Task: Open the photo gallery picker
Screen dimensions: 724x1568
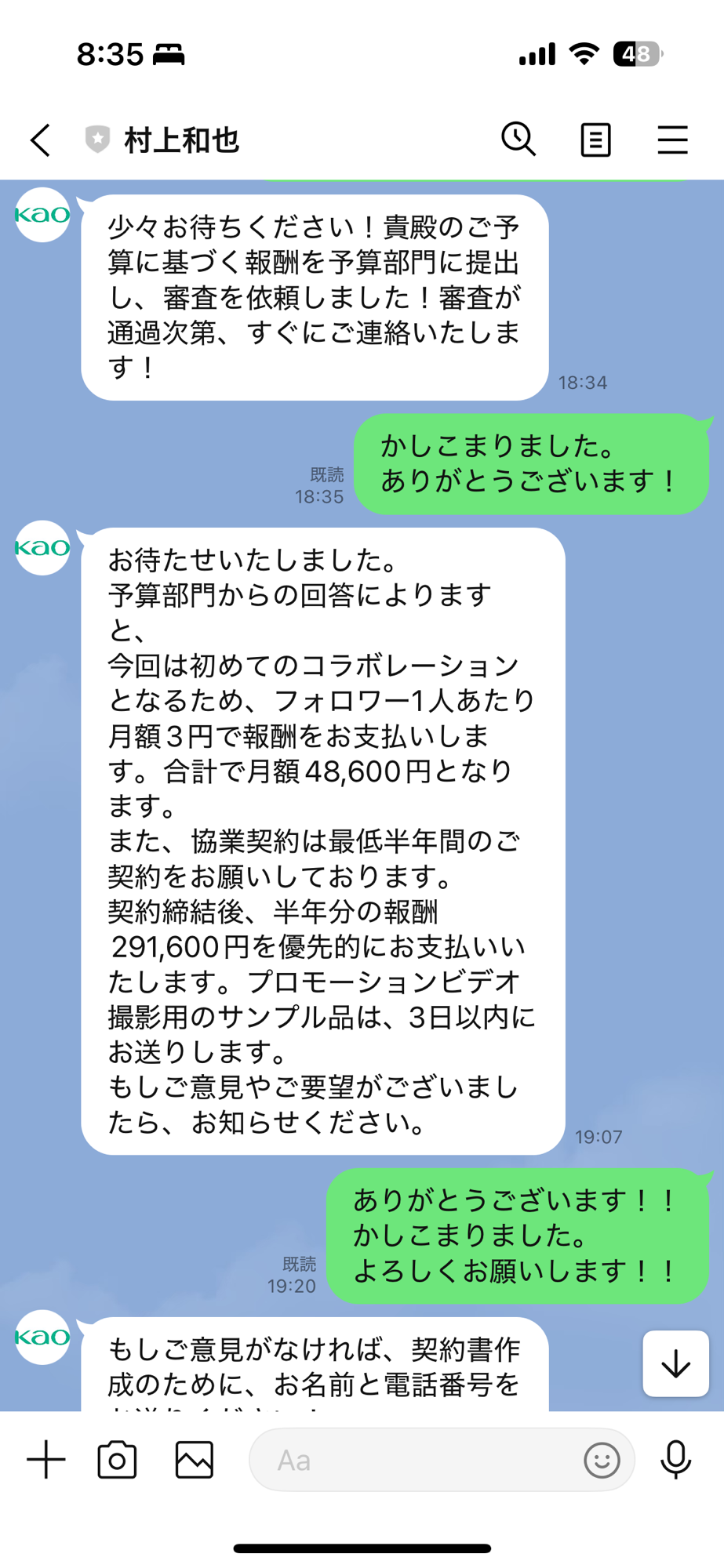Action: click(x=195, y=1460)
